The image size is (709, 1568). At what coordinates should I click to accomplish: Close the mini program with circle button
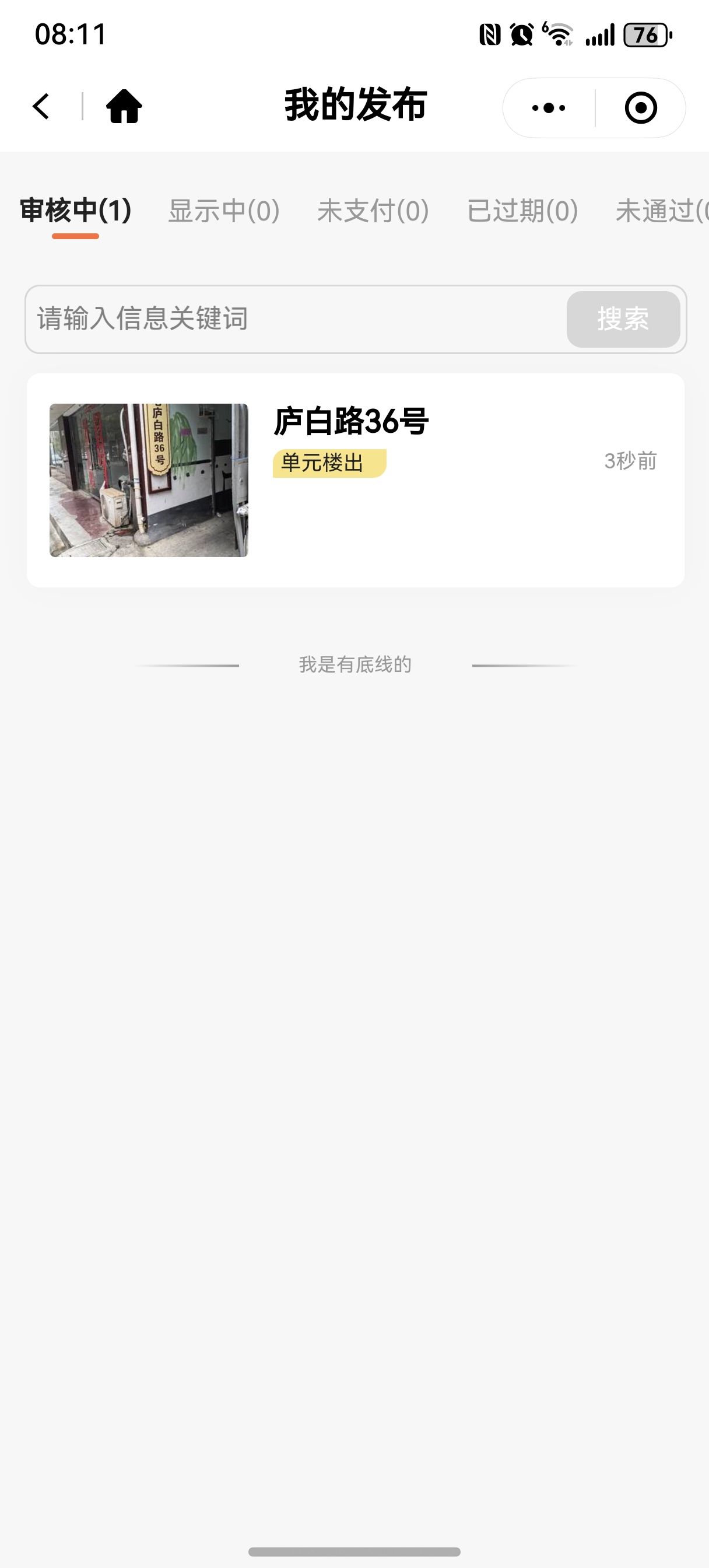(x=640, y=108)
